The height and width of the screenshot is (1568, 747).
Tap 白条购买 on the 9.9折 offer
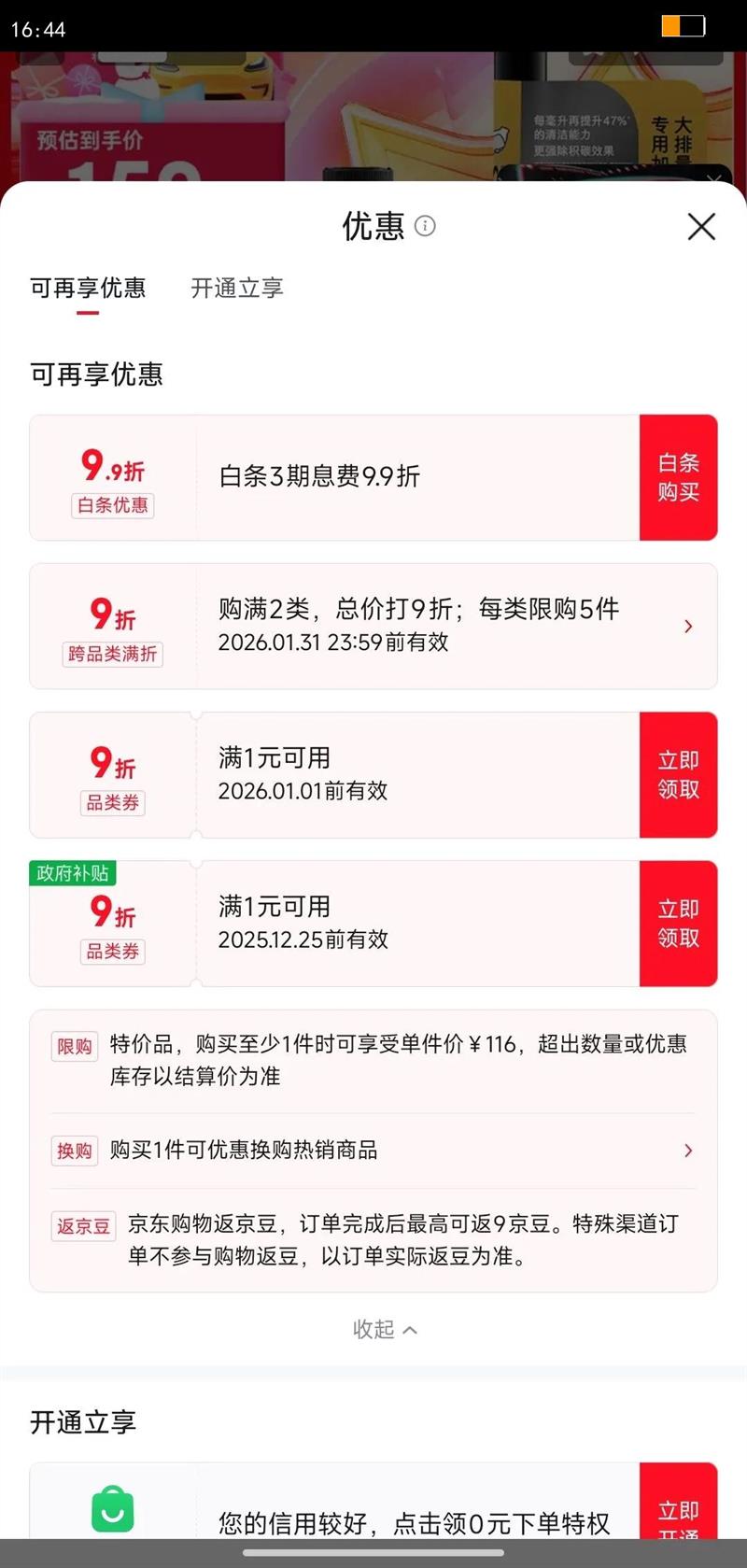click(679, 477)
